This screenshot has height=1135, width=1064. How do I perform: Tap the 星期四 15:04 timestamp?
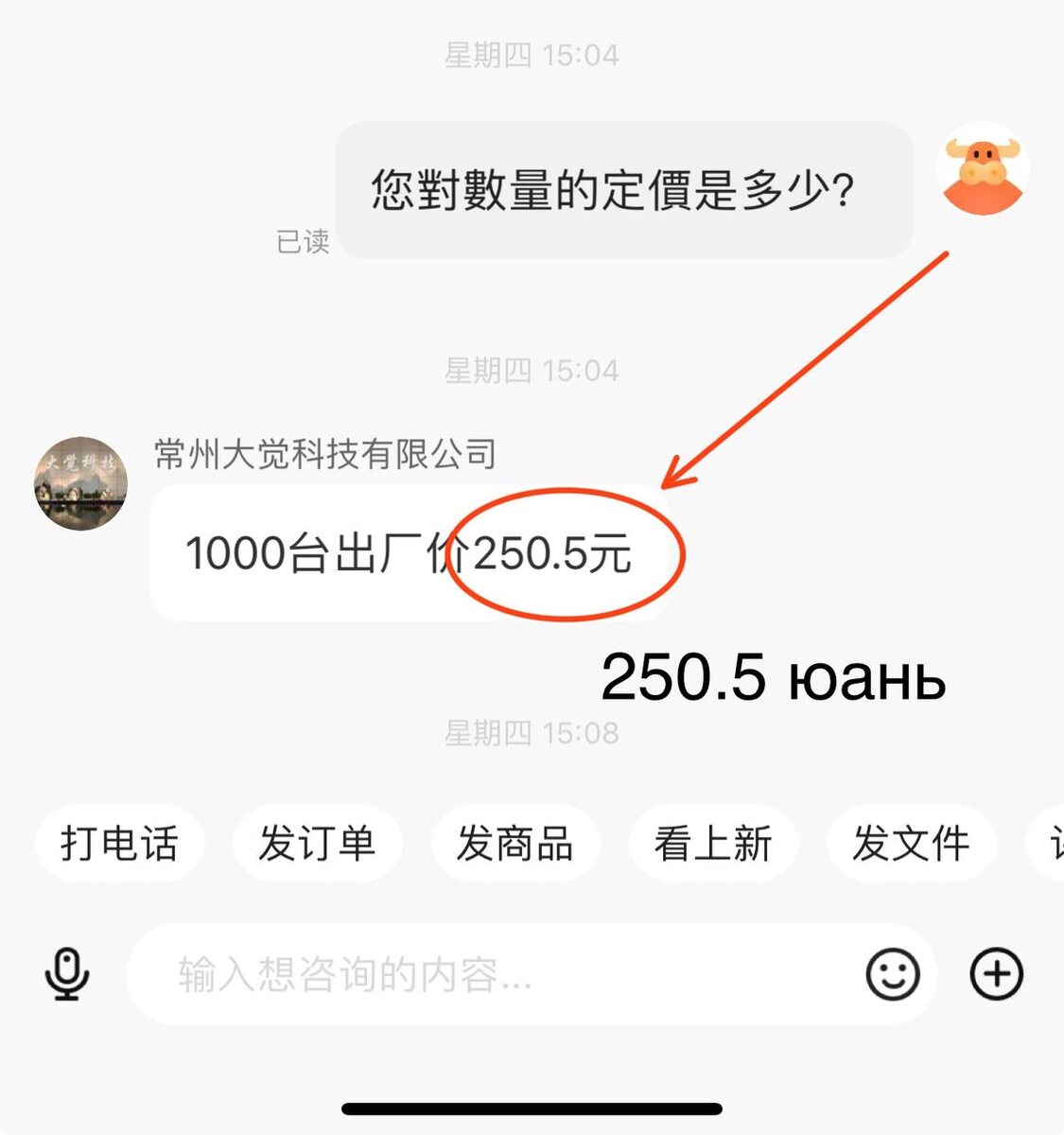tap(532, 55)
